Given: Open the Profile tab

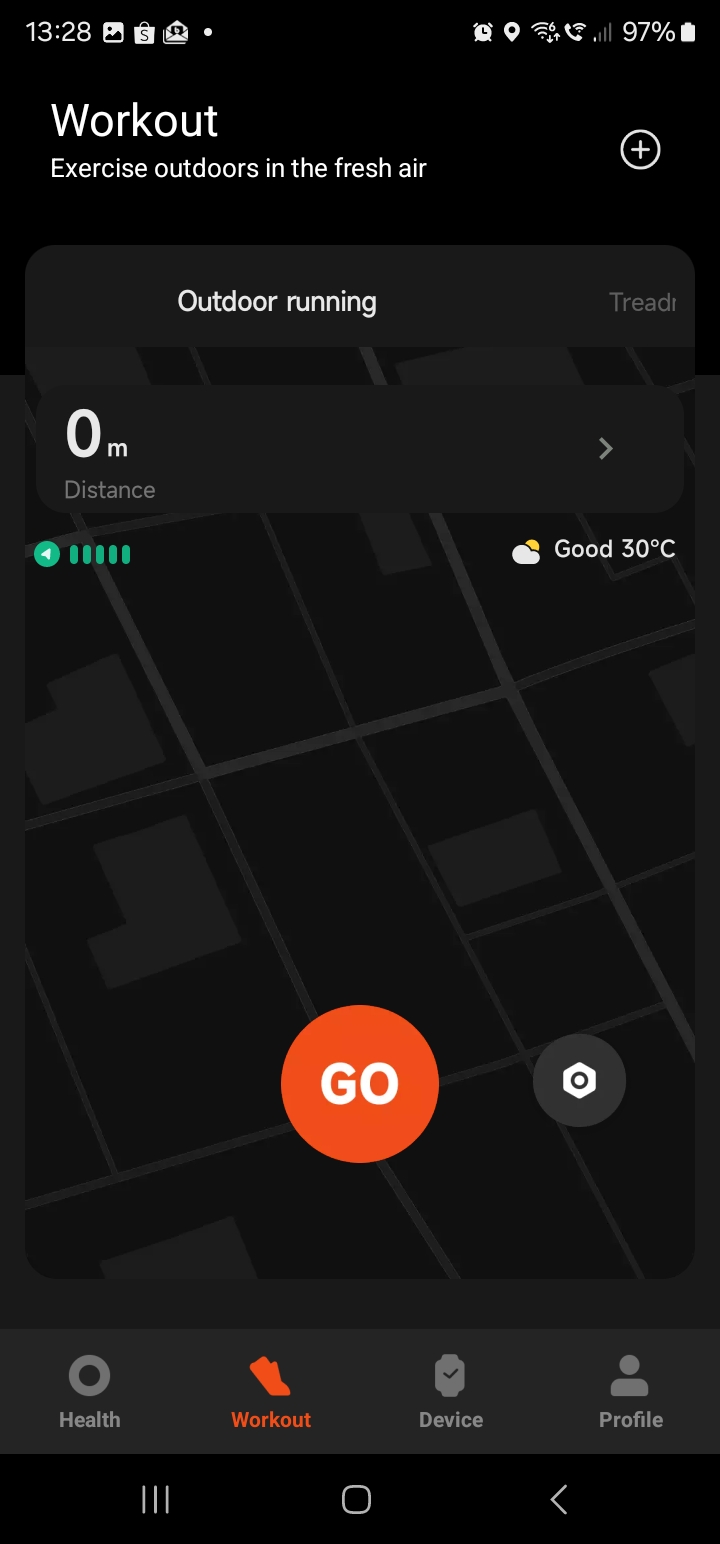Looking at the screenshot, I should (x=630, y=1392).
